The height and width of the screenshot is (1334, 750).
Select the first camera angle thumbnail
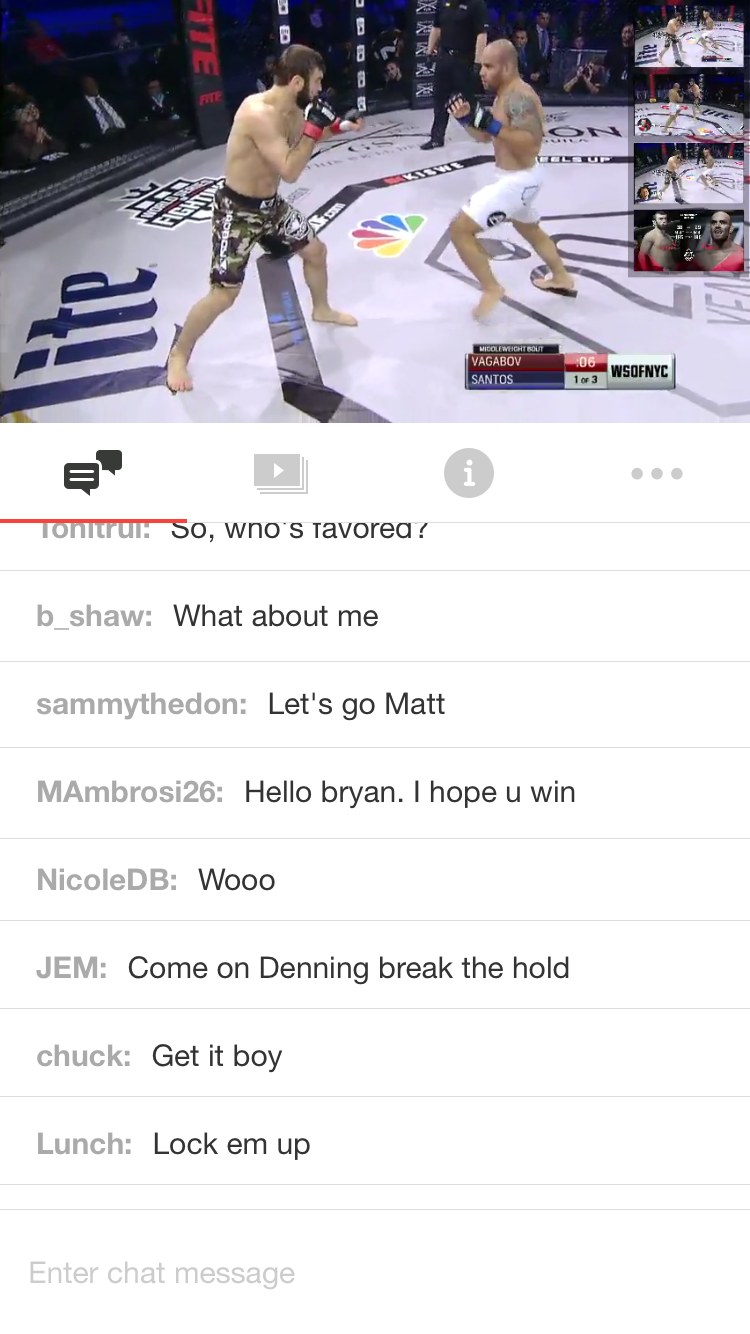pos(689,37)
